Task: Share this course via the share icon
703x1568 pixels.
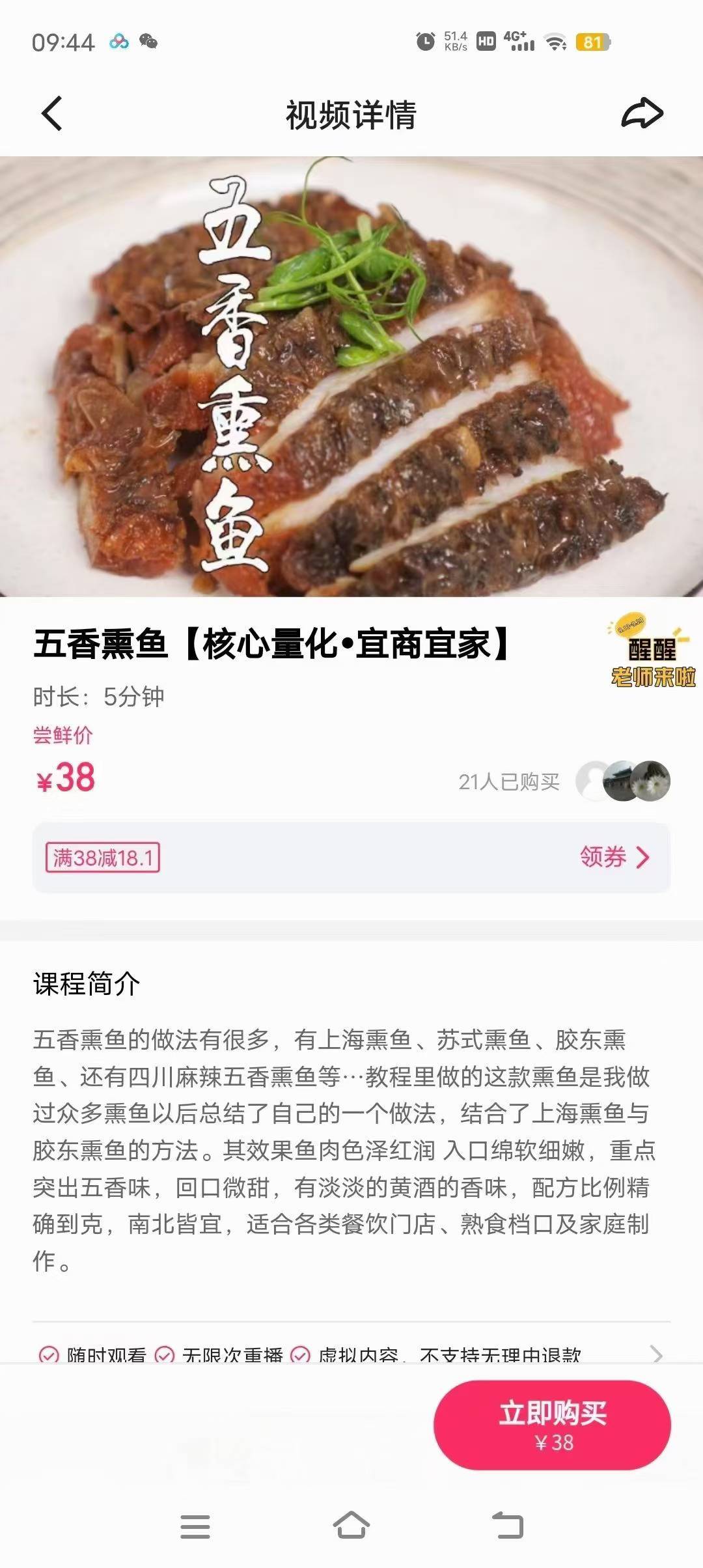Action: [641, 113]
